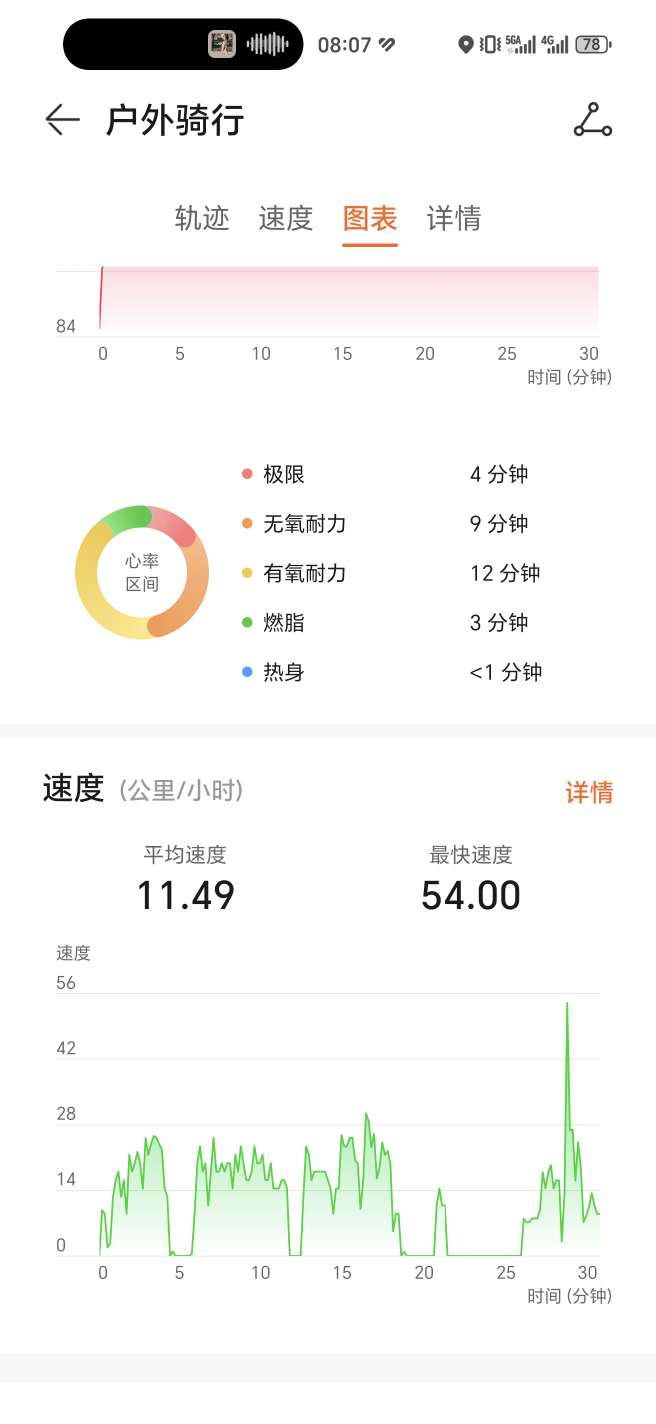
Task: Open 详情 link in 速度 section
Action: [588, 792]
